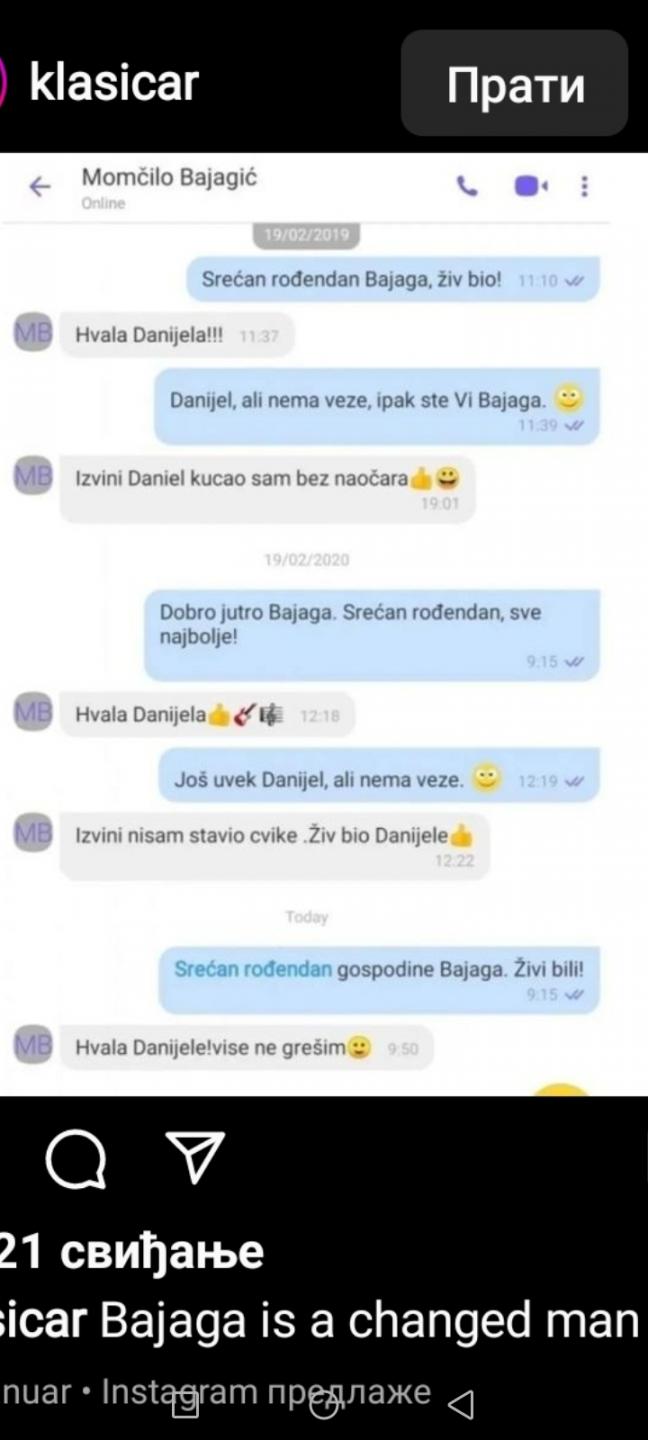Go back with the system back triangle
Image resolution: width=648 pixels, height=1440 pixels.
coord(459,1405)
